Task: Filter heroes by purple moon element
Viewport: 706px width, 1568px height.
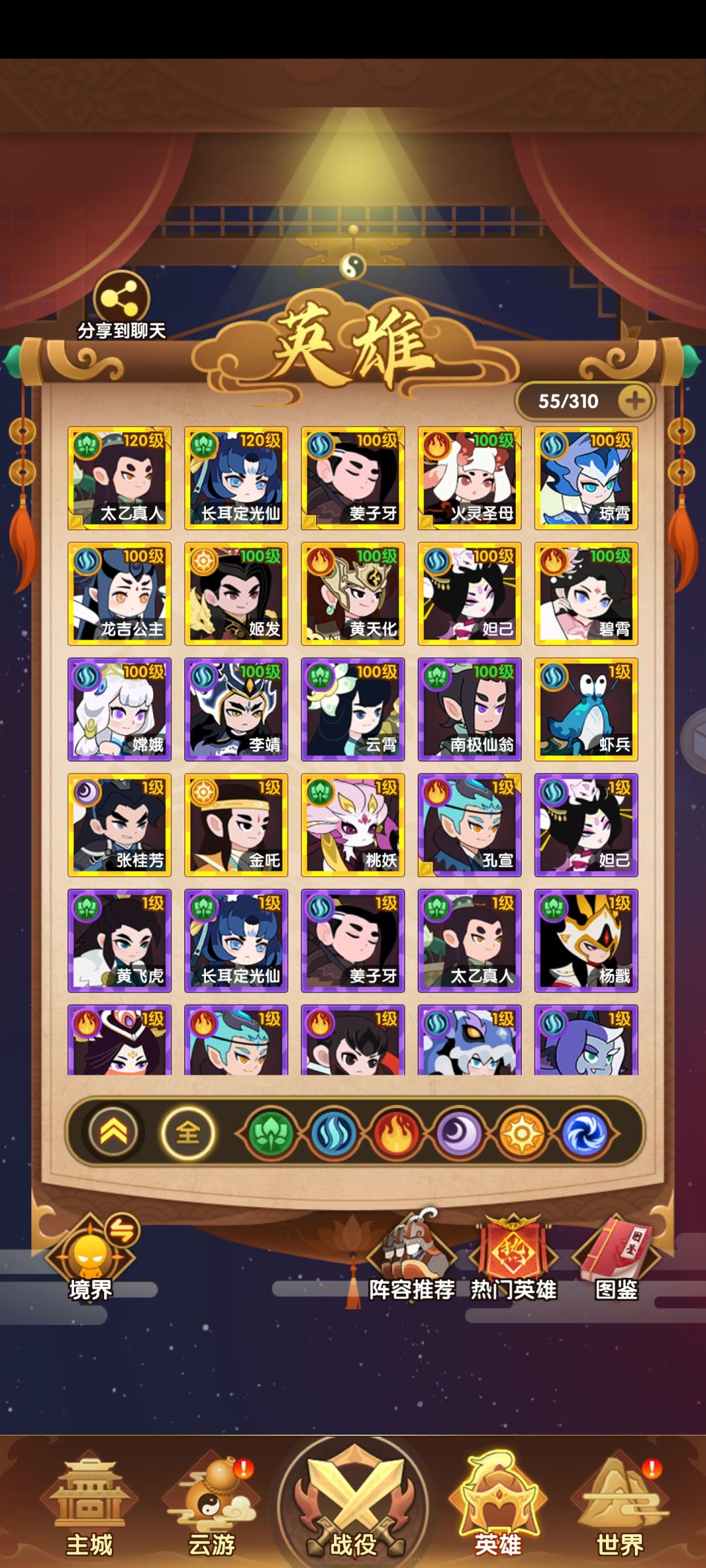Action: (459, 1134)
